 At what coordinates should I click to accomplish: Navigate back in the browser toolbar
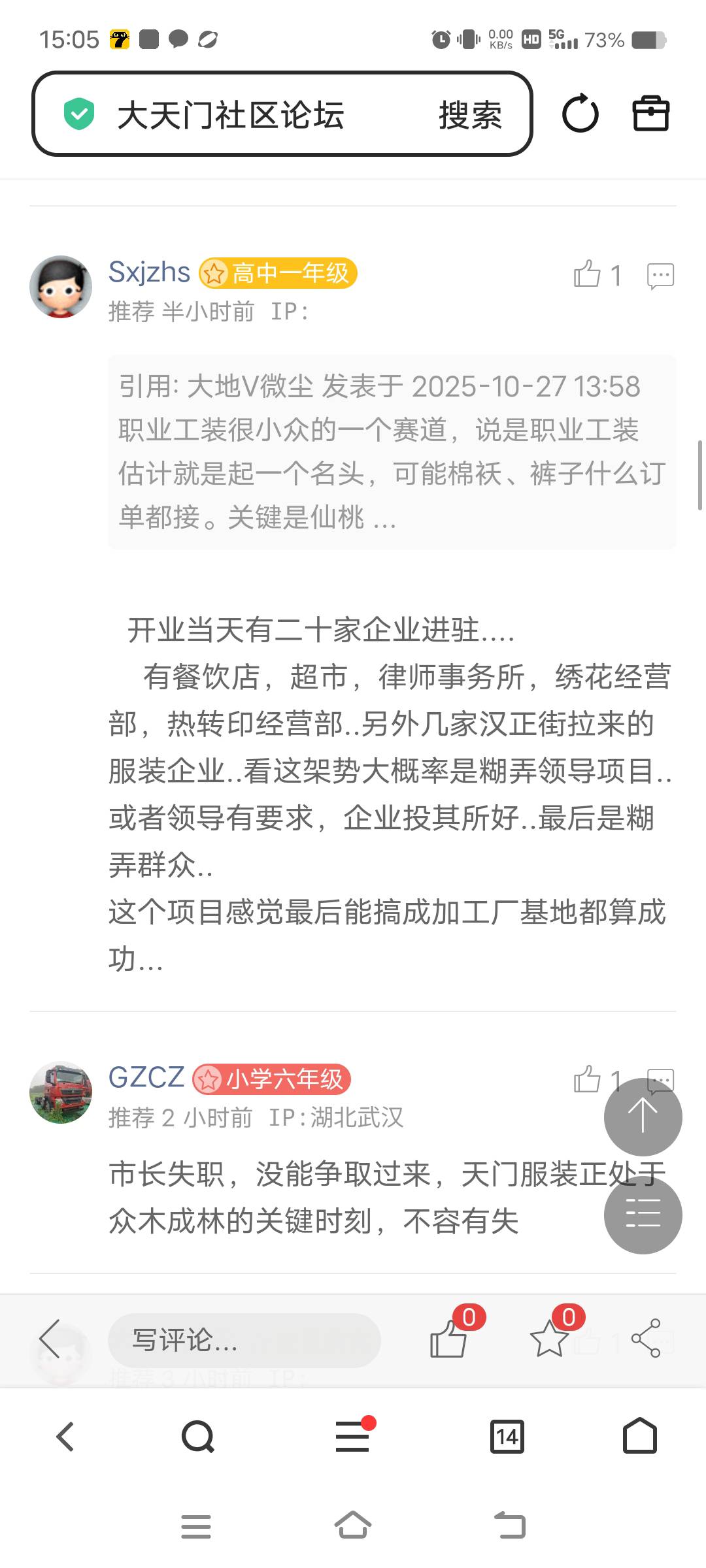pyautogui.click(x=65, y=1437)
